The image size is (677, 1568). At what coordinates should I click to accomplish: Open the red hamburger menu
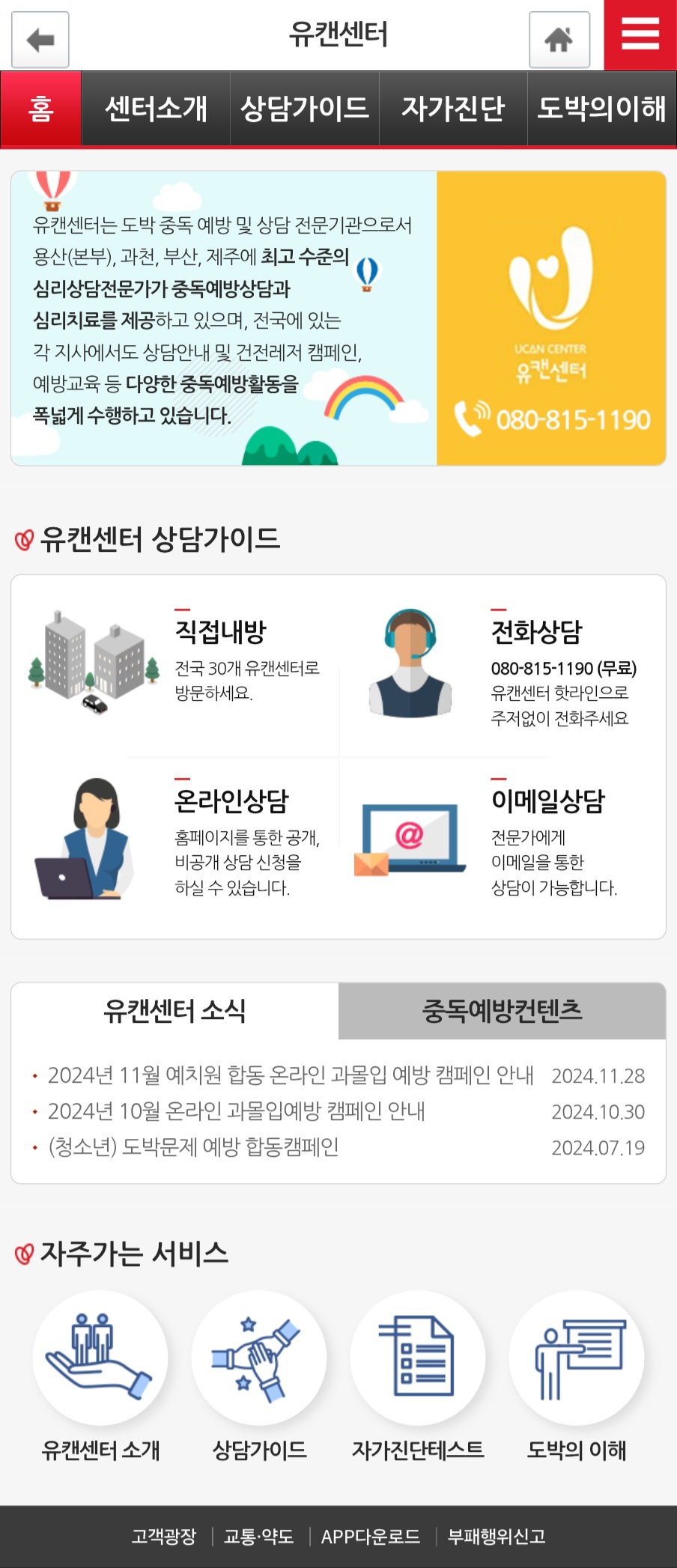tap(640, 35)
